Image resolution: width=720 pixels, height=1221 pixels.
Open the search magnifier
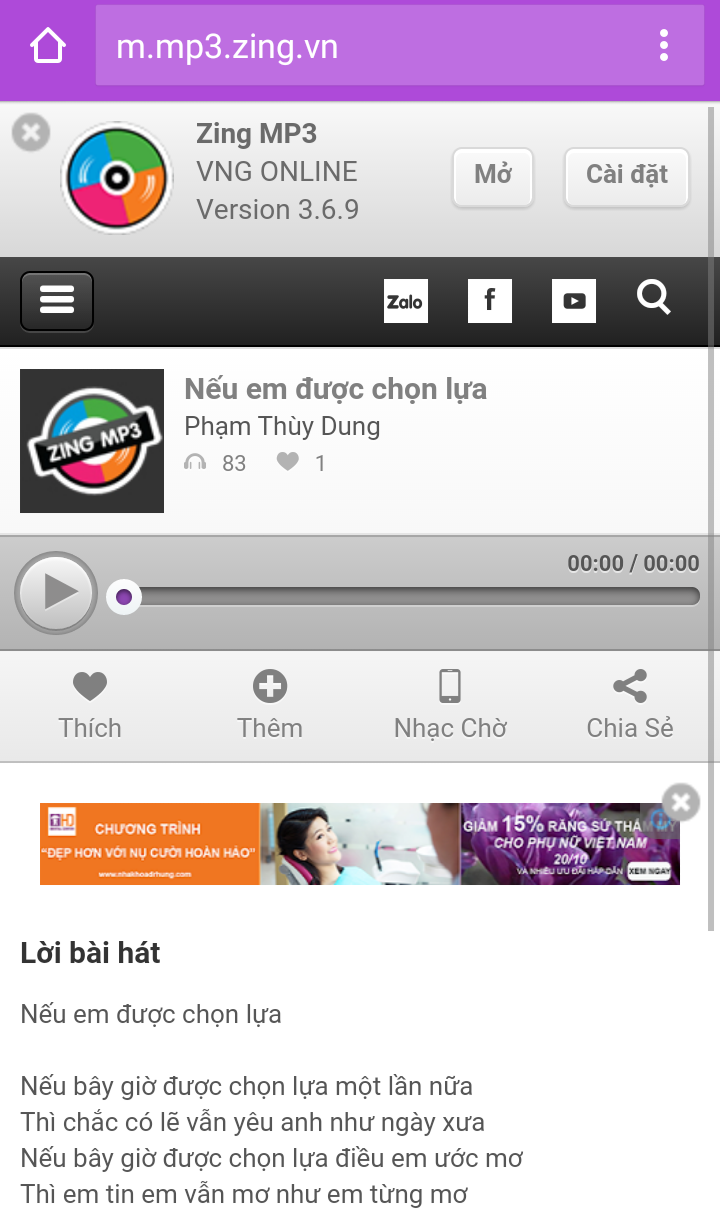pos(654,298)
